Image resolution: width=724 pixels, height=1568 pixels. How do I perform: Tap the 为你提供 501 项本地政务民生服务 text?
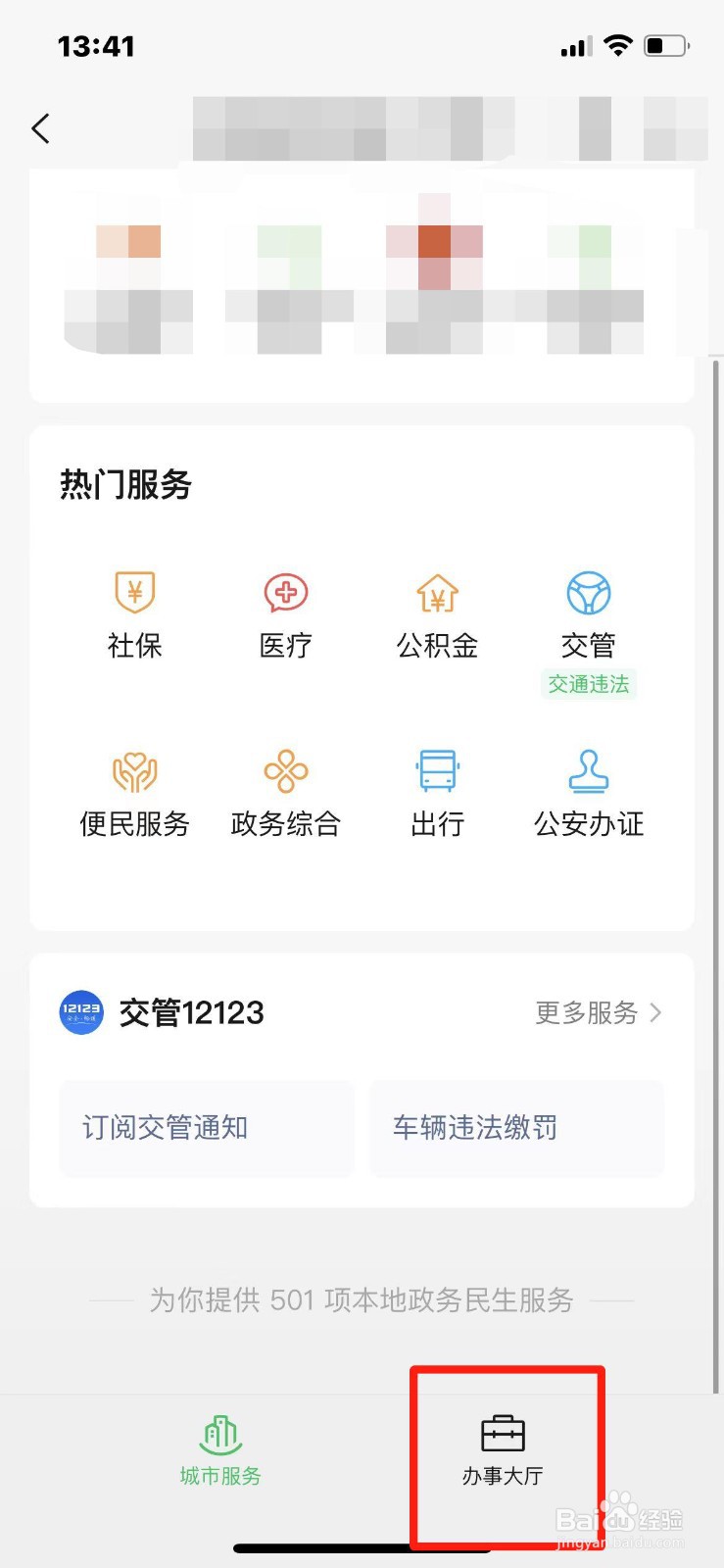[x=362, y=1300]
